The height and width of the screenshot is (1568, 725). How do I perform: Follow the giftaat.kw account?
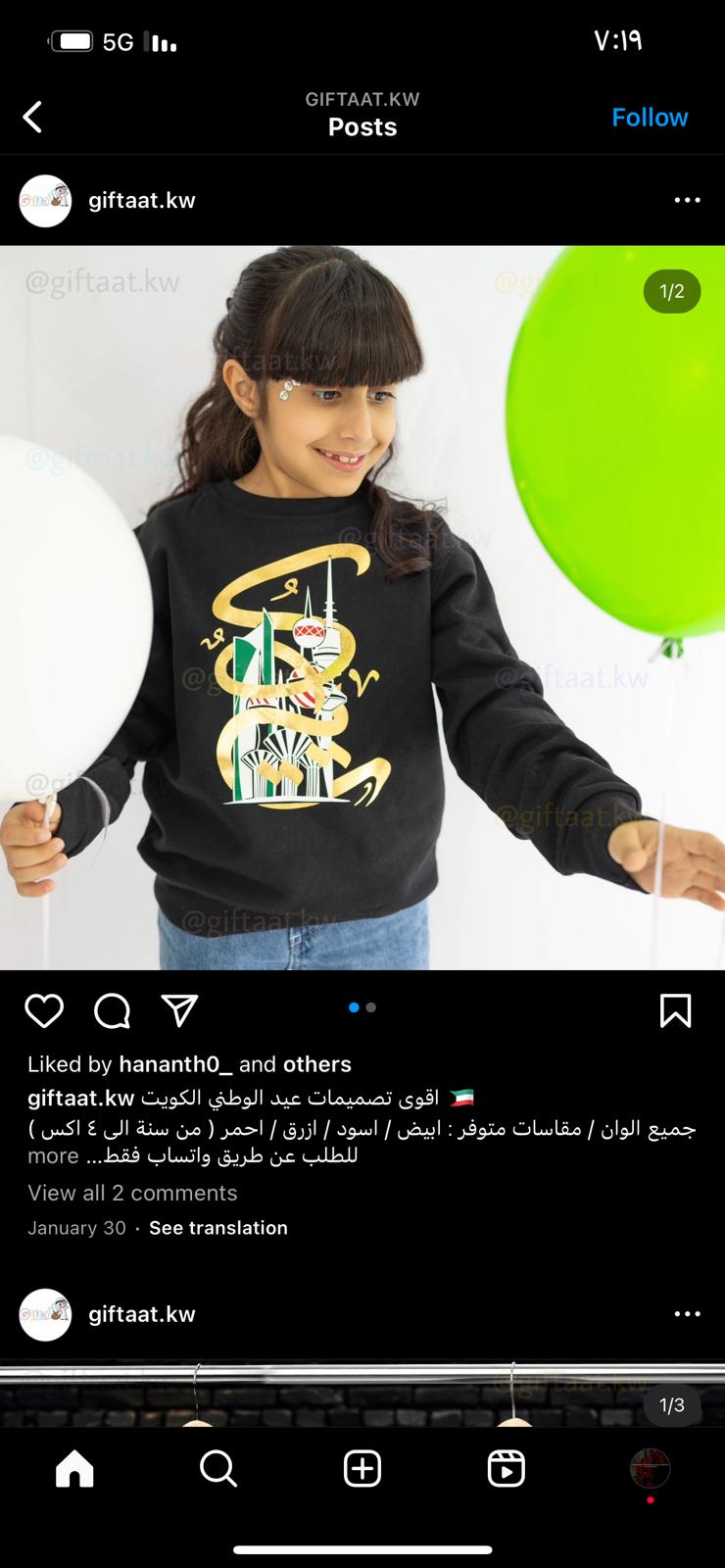[650, 118]
